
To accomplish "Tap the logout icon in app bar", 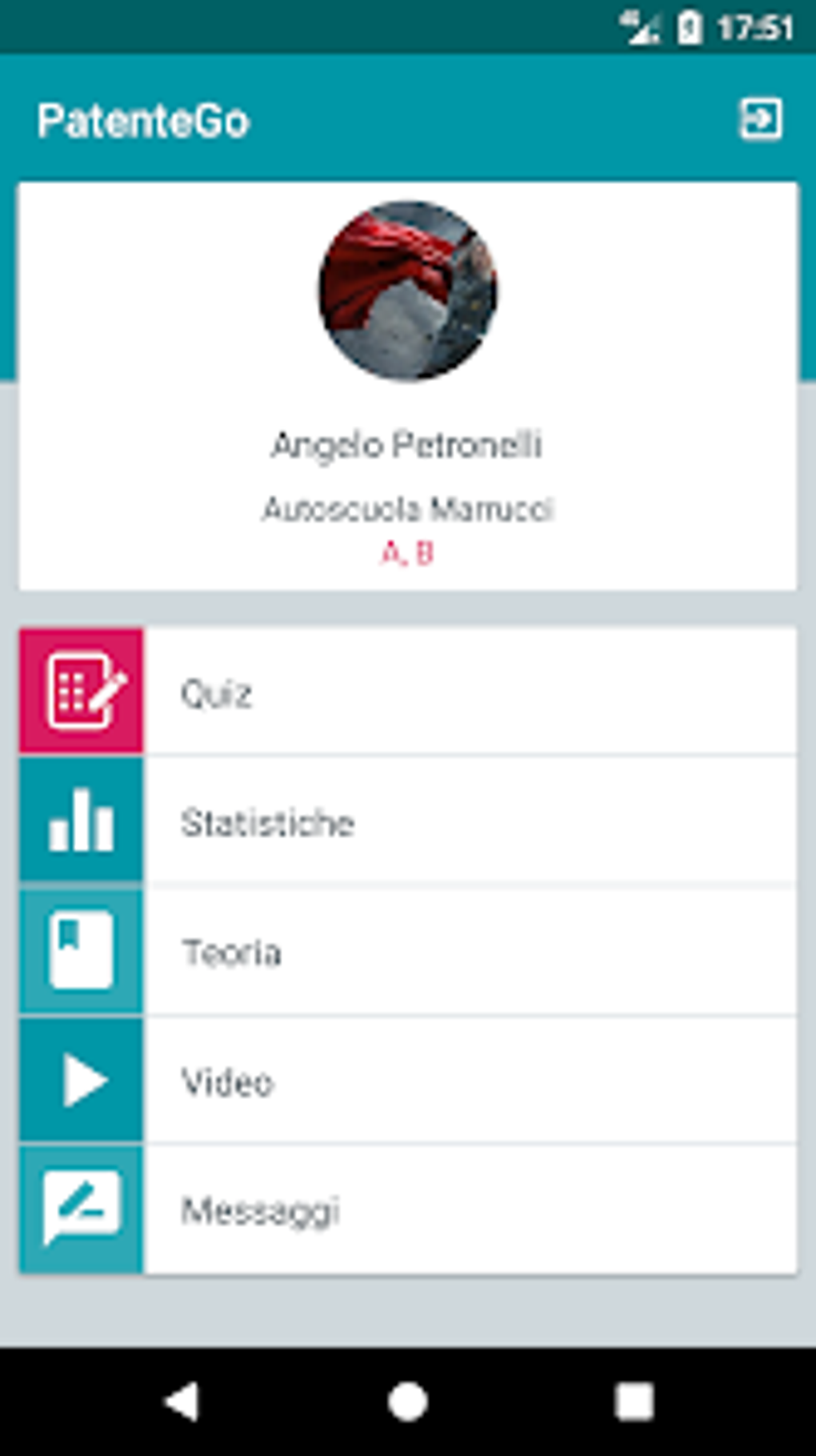I will [x=759, y=120].
